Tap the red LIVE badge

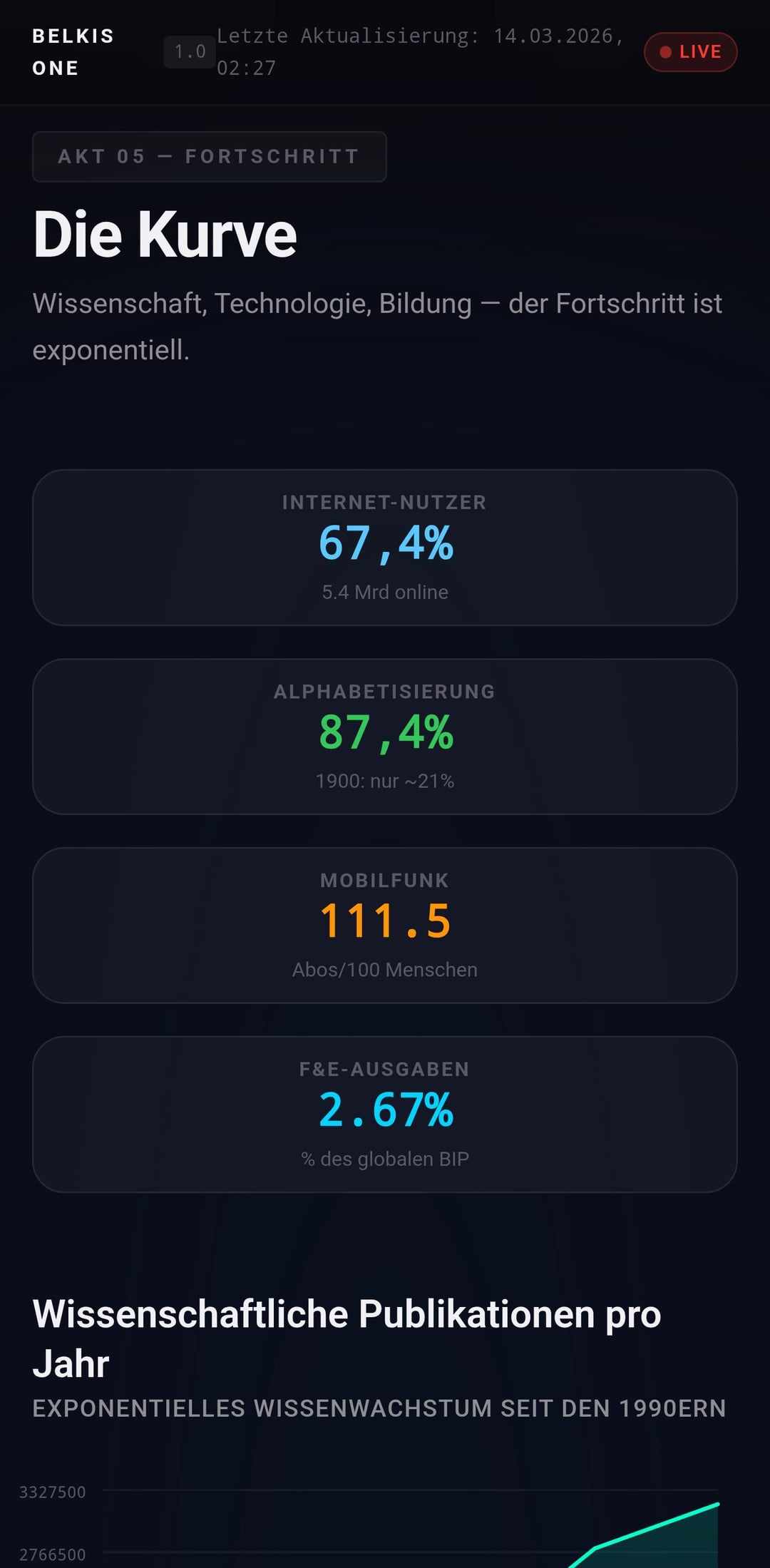689,52
